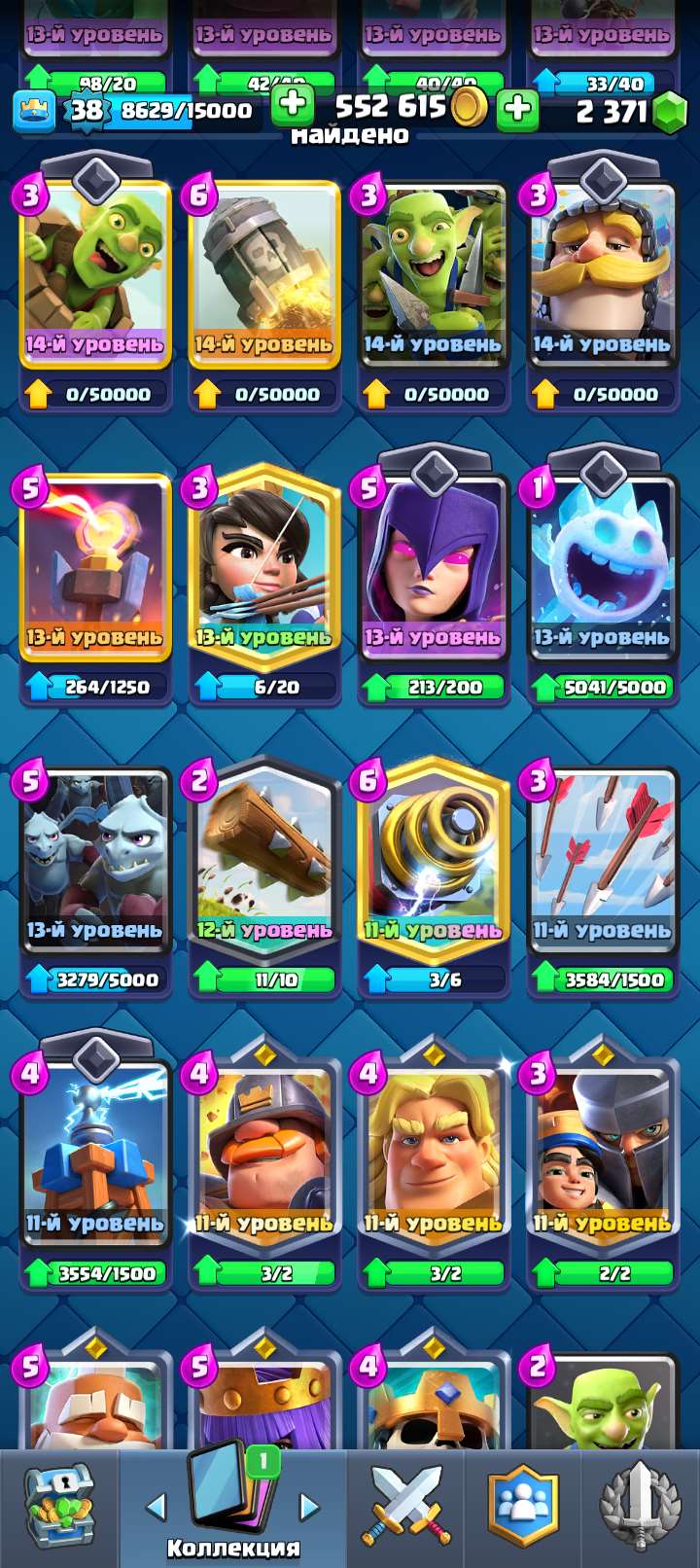The width and height of the screenshot is (700, 1568).
Task: Open the Ice Spirit card 5041/5000
Action: pos(602,571)
